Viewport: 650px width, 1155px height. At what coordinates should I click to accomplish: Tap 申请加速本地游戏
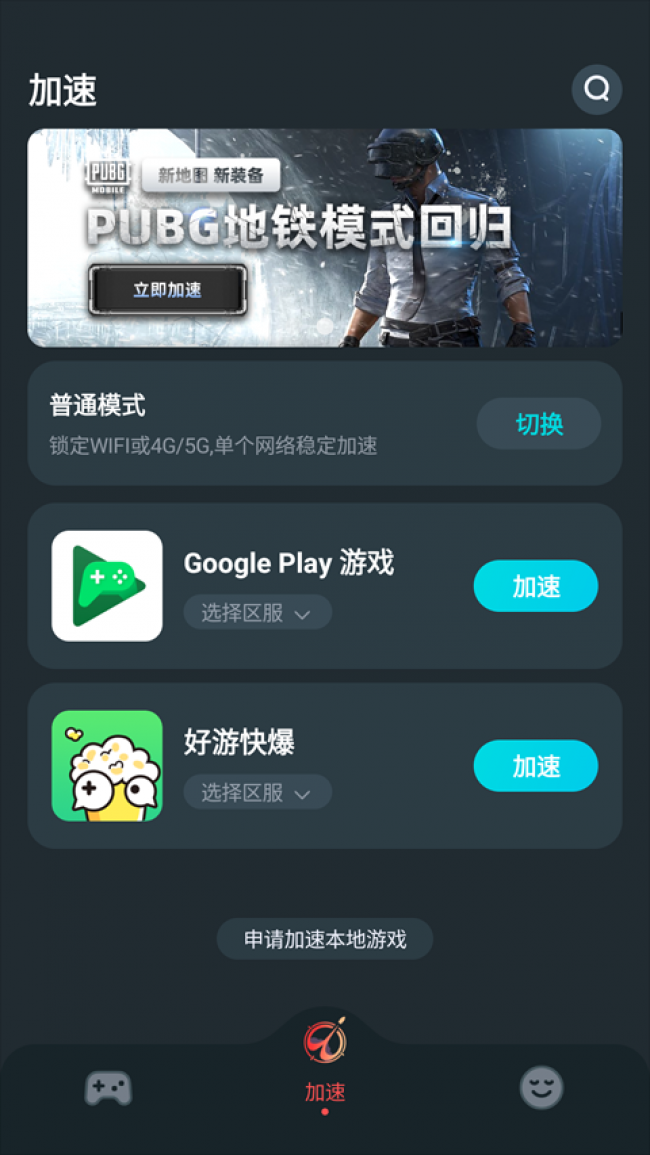(325, 939)
